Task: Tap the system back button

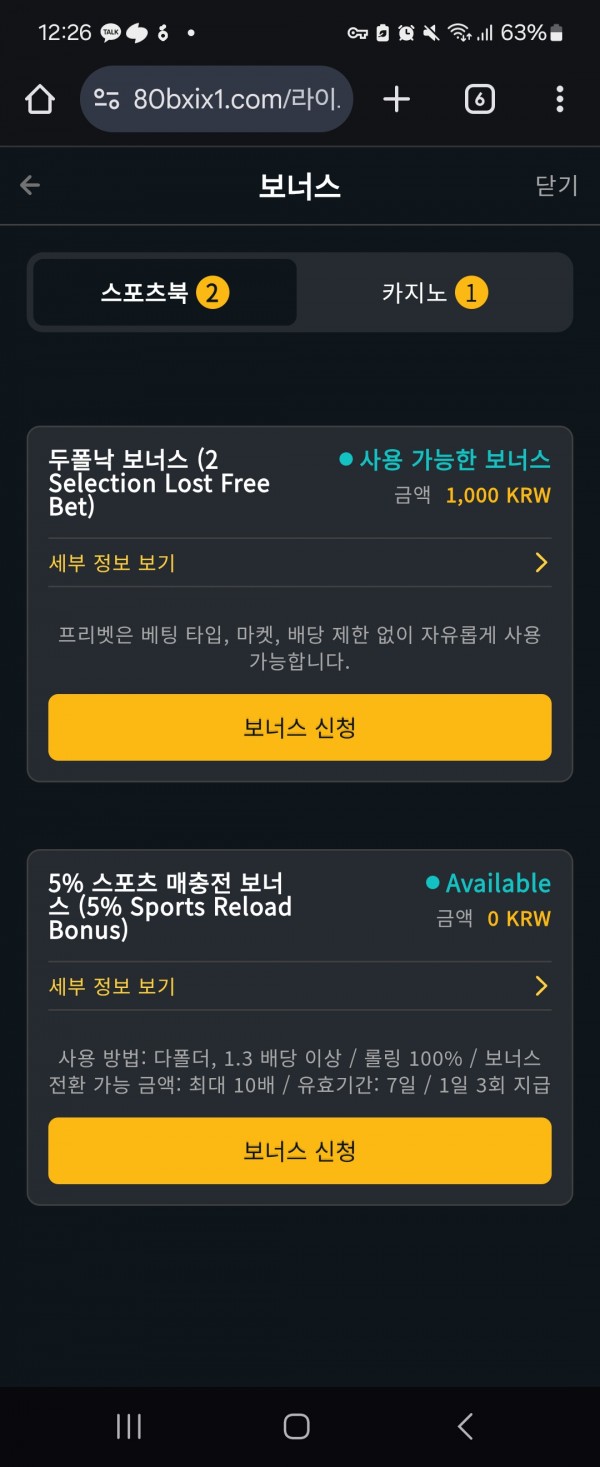Action: [x=465, y=1426]
